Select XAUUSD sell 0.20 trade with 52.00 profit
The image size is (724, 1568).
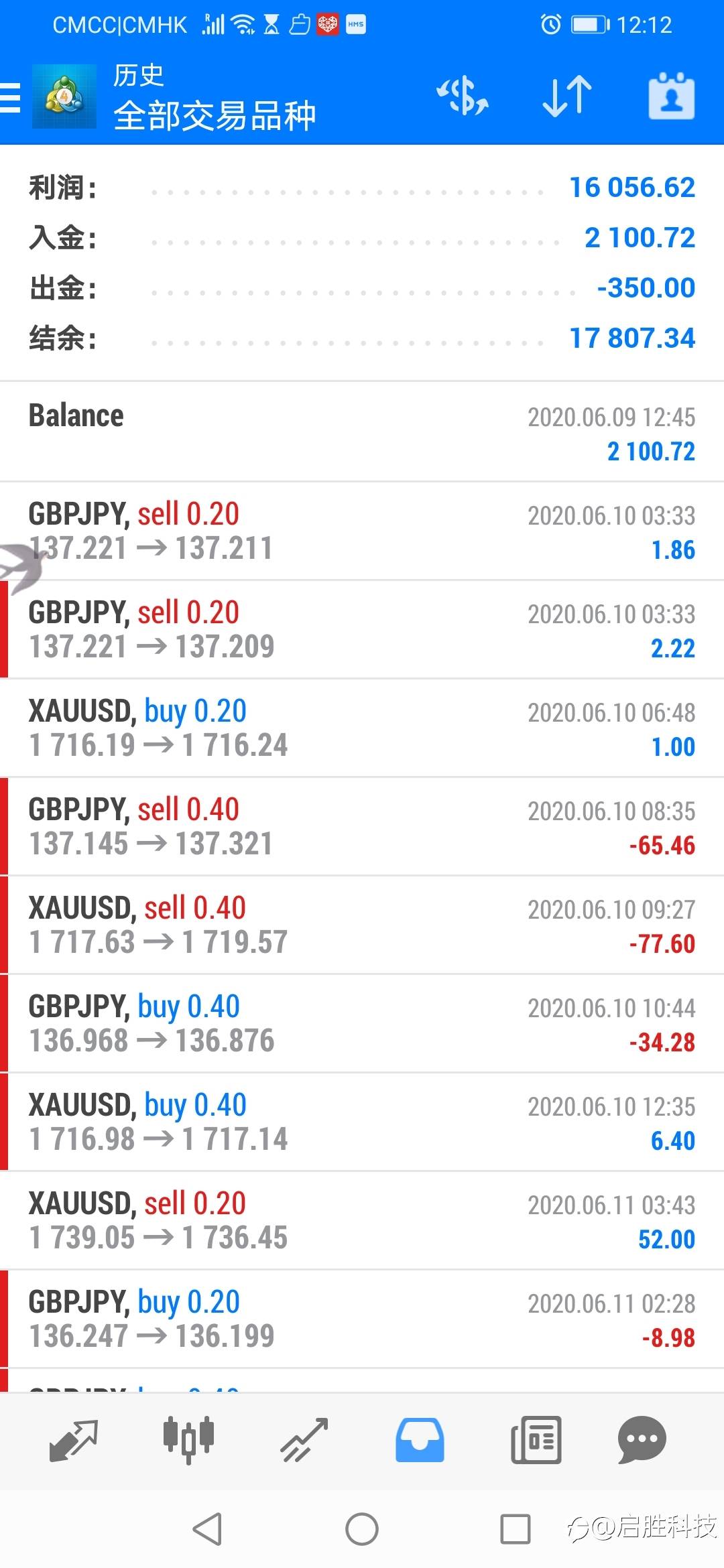(362, 1221)
